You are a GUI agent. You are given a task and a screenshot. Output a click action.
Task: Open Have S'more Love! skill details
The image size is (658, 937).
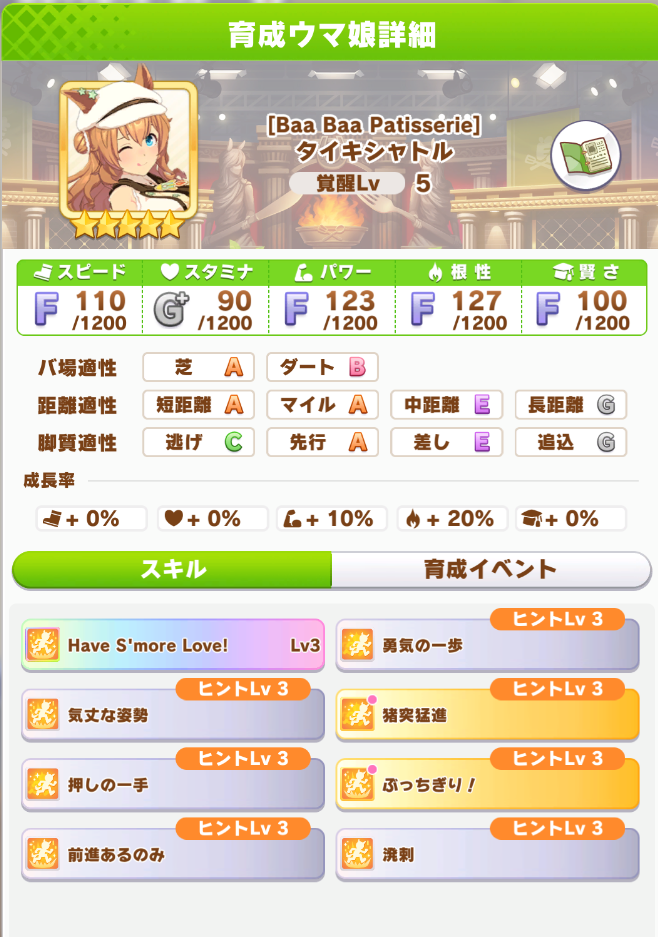(172, 646)
